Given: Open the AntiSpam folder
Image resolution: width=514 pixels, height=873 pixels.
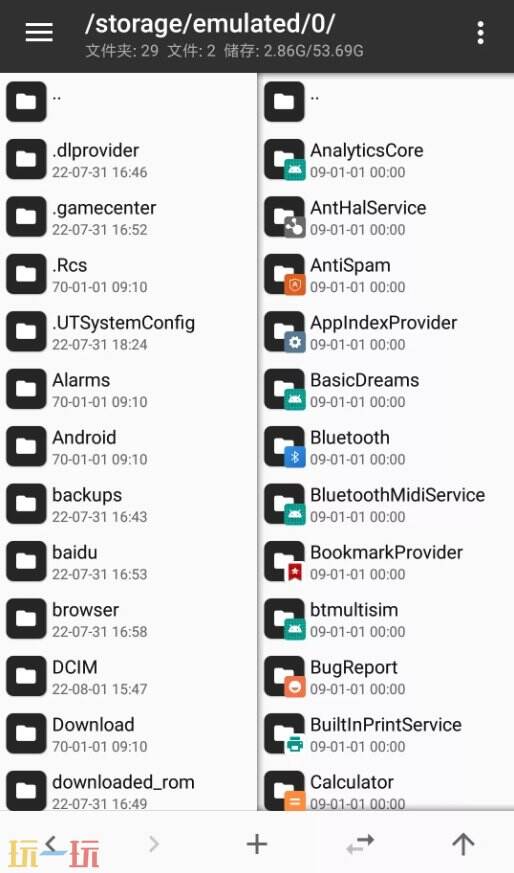Looking at the screenshot, I should 386,274.
